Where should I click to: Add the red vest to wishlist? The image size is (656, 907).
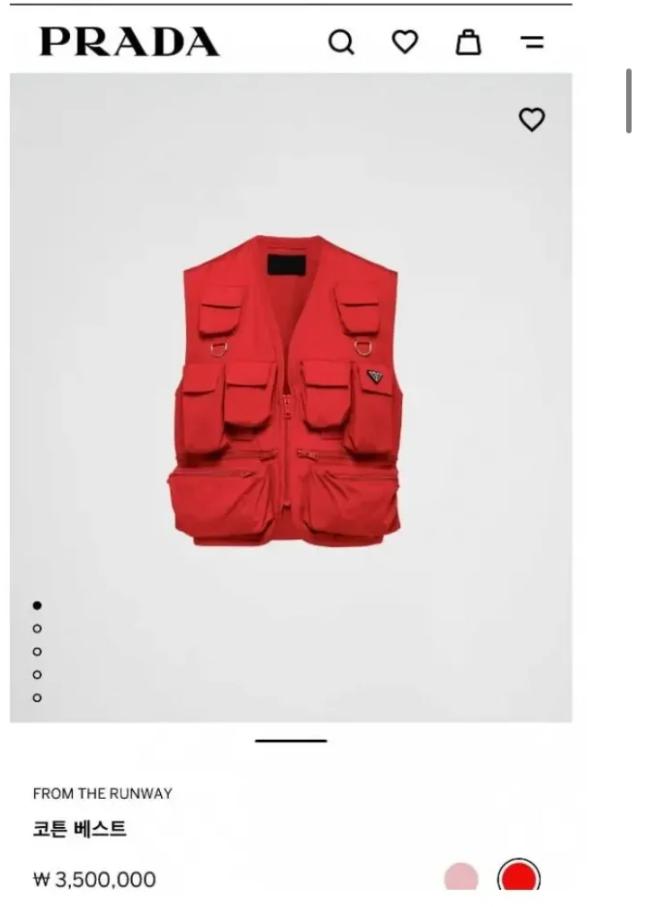[x=532, y=120]
